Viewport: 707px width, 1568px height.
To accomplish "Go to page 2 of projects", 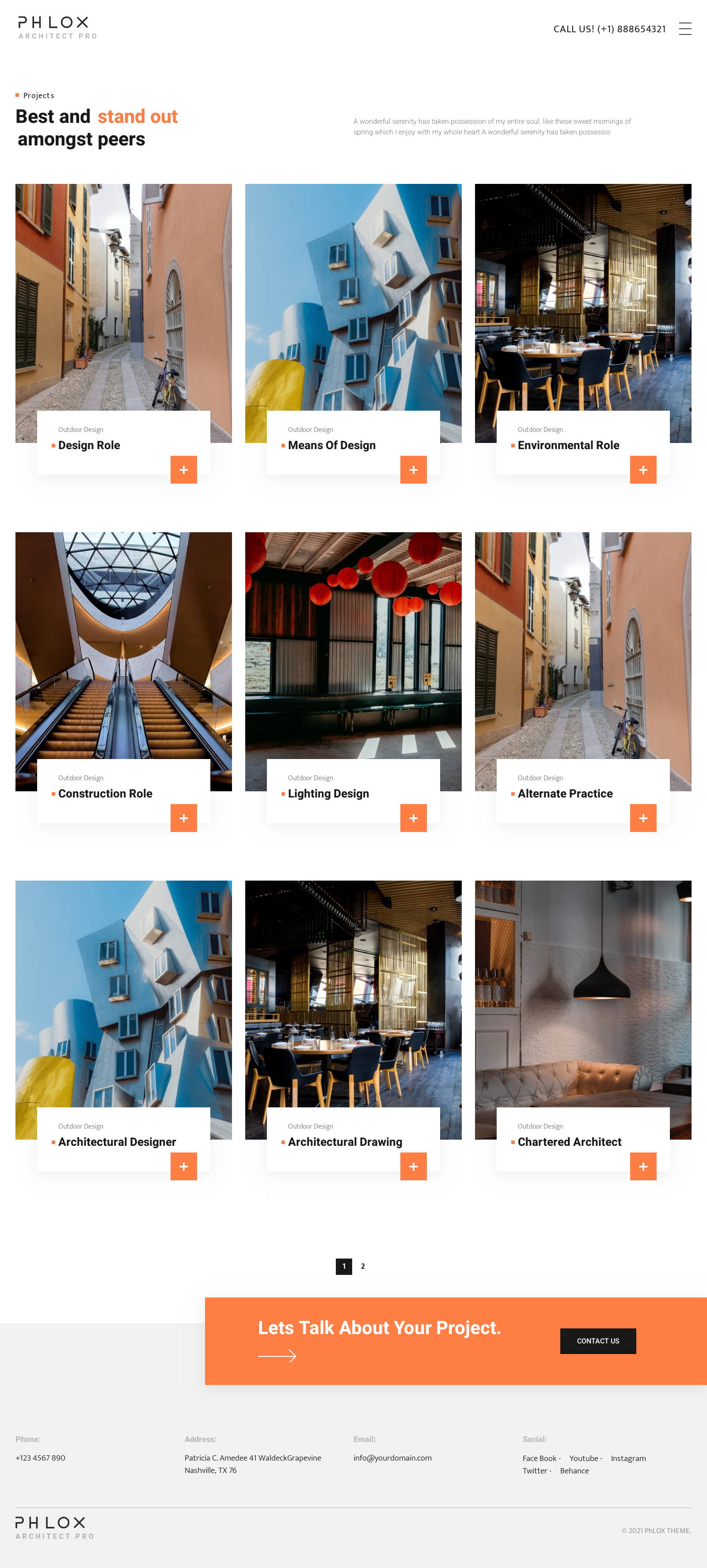I will click(363, 1266).
